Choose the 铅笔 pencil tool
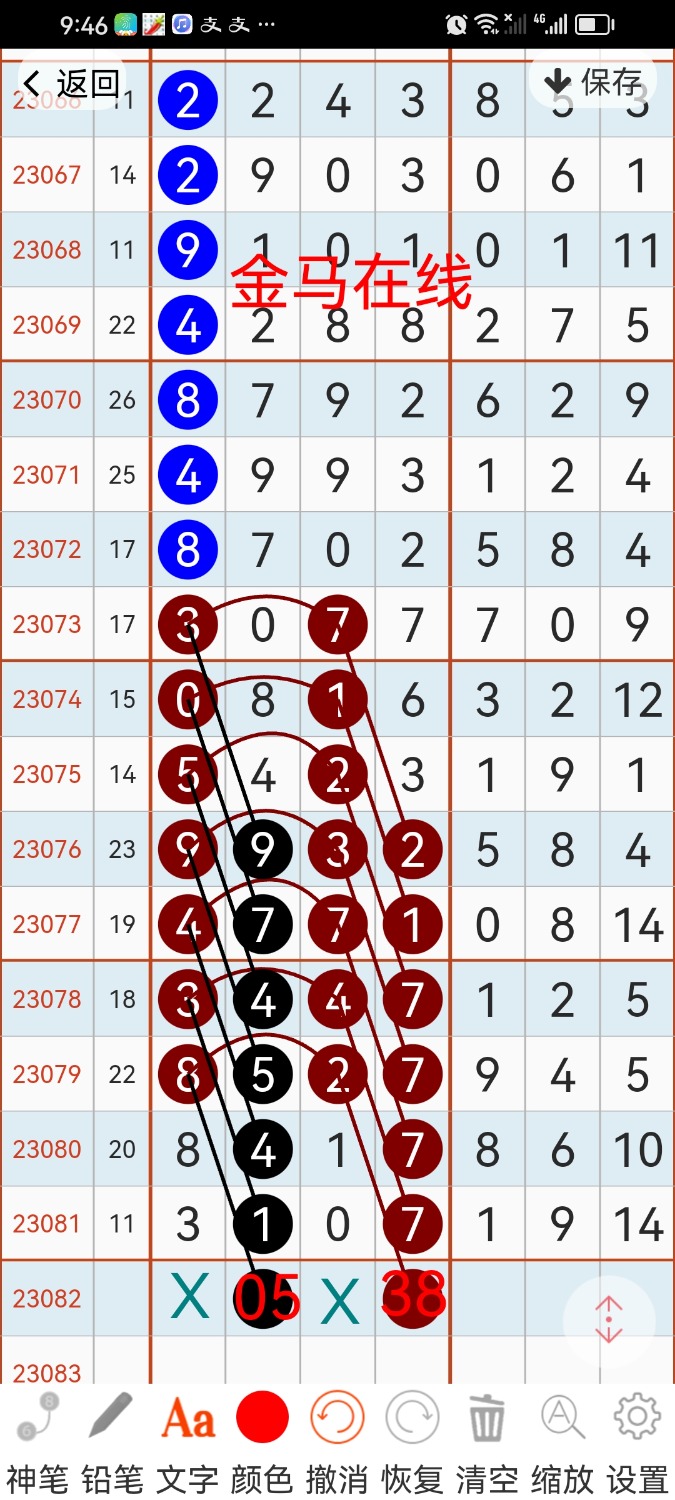The width and height of the screenshot is (675, 1500). tap(112, 1440)
